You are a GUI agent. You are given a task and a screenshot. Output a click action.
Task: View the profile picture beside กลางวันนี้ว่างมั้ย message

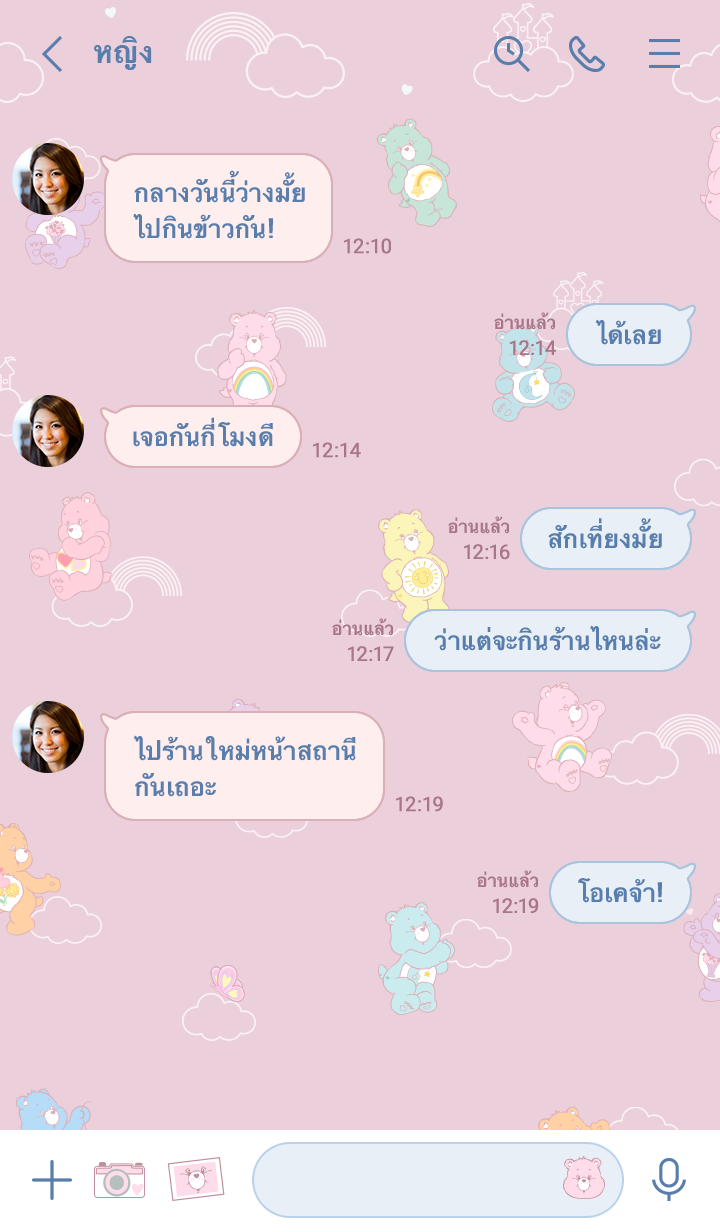48,178
